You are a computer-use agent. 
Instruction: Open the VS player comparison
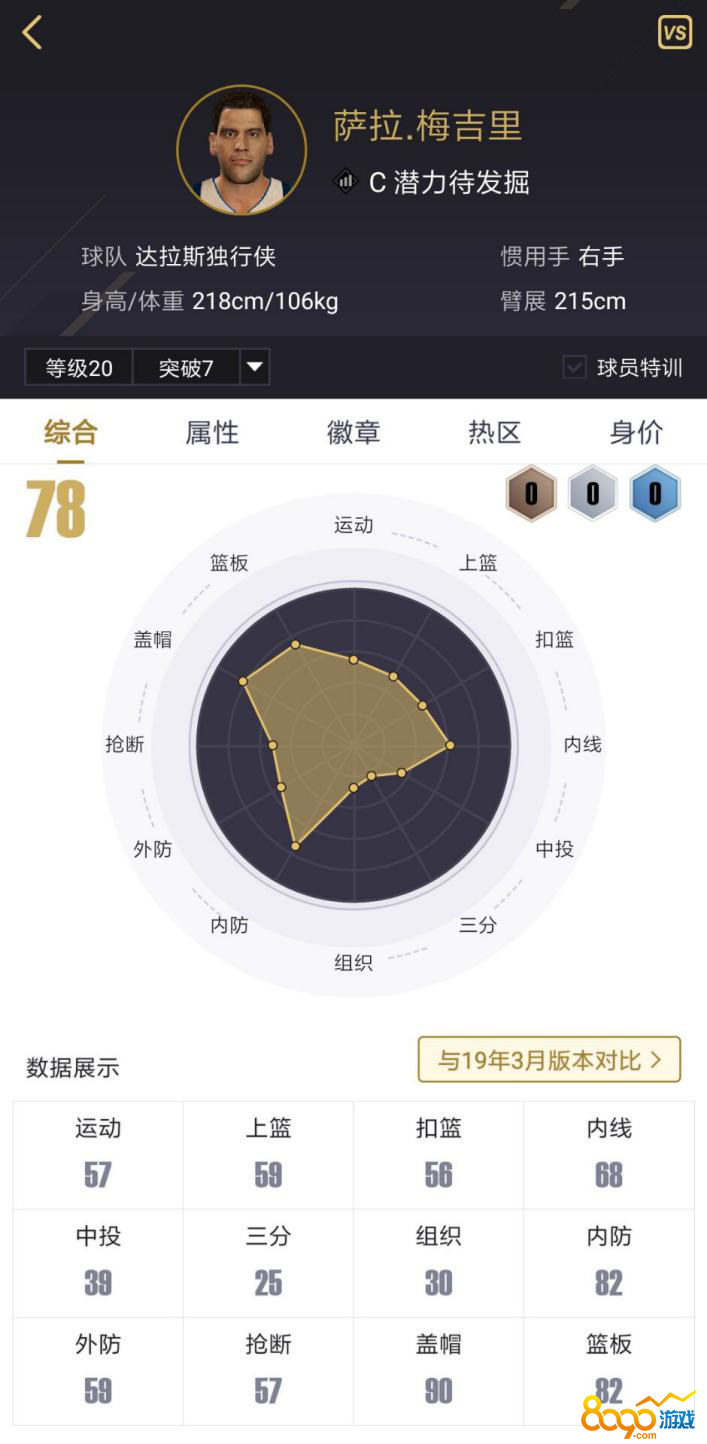675,33
